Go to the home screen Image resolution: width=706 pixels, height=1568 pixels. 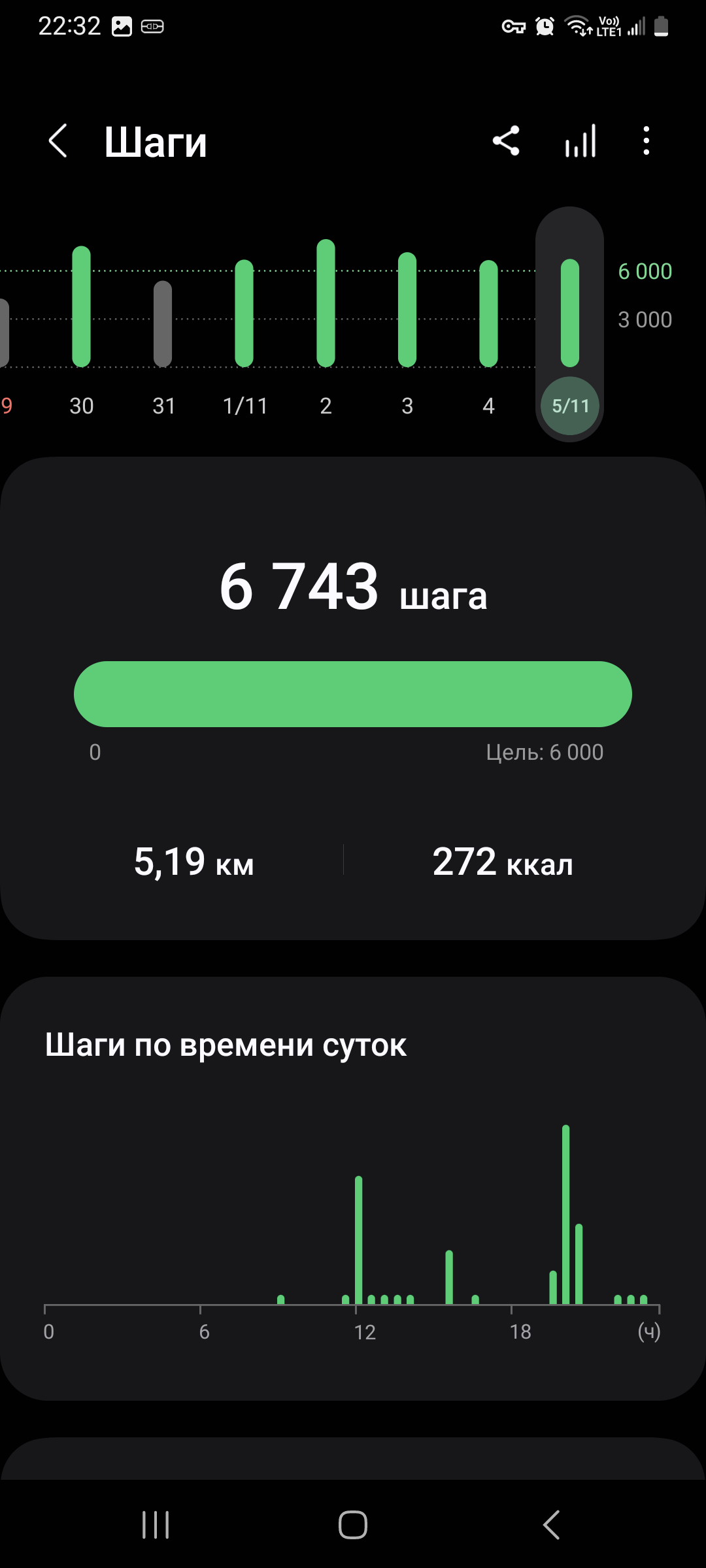tap(353, 1525)
